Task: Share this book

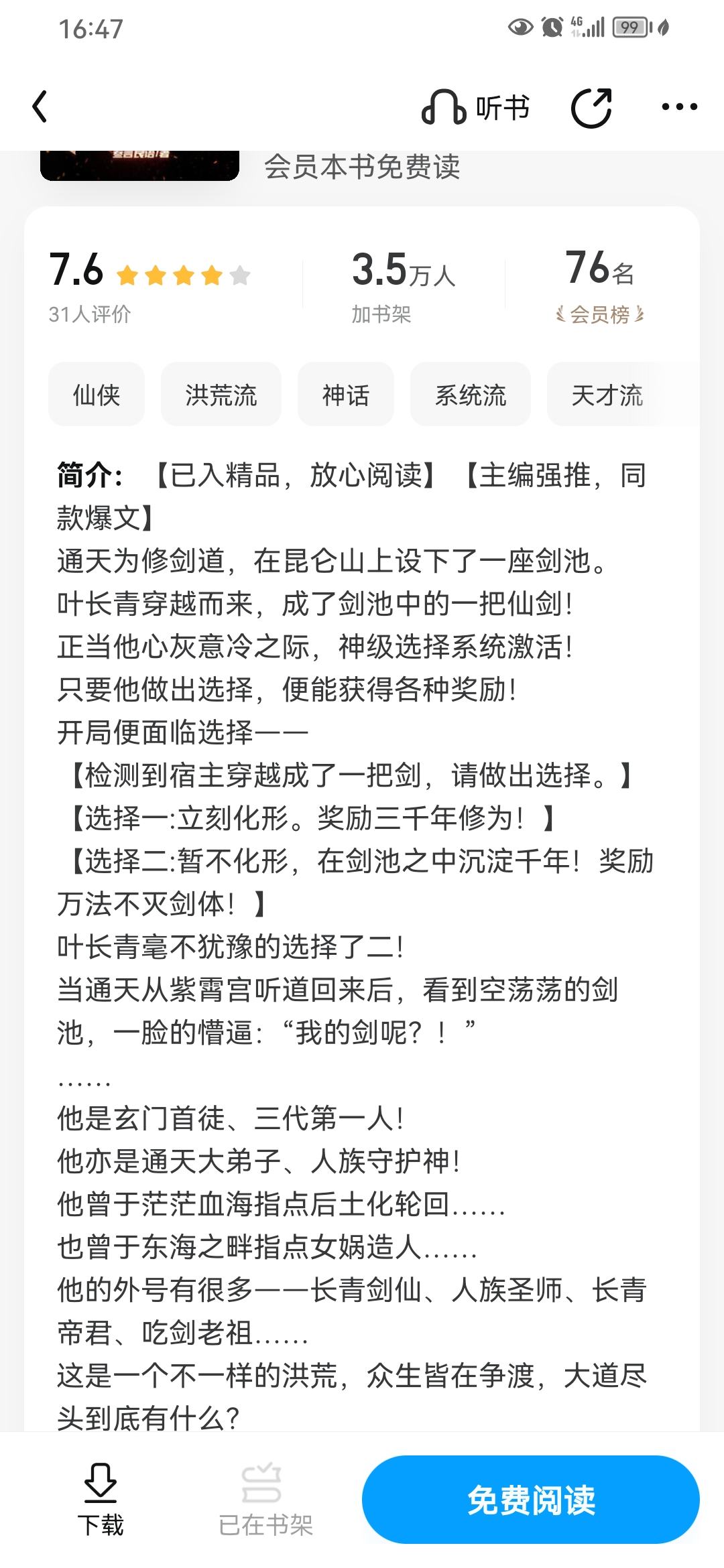Action: point(591,107)
